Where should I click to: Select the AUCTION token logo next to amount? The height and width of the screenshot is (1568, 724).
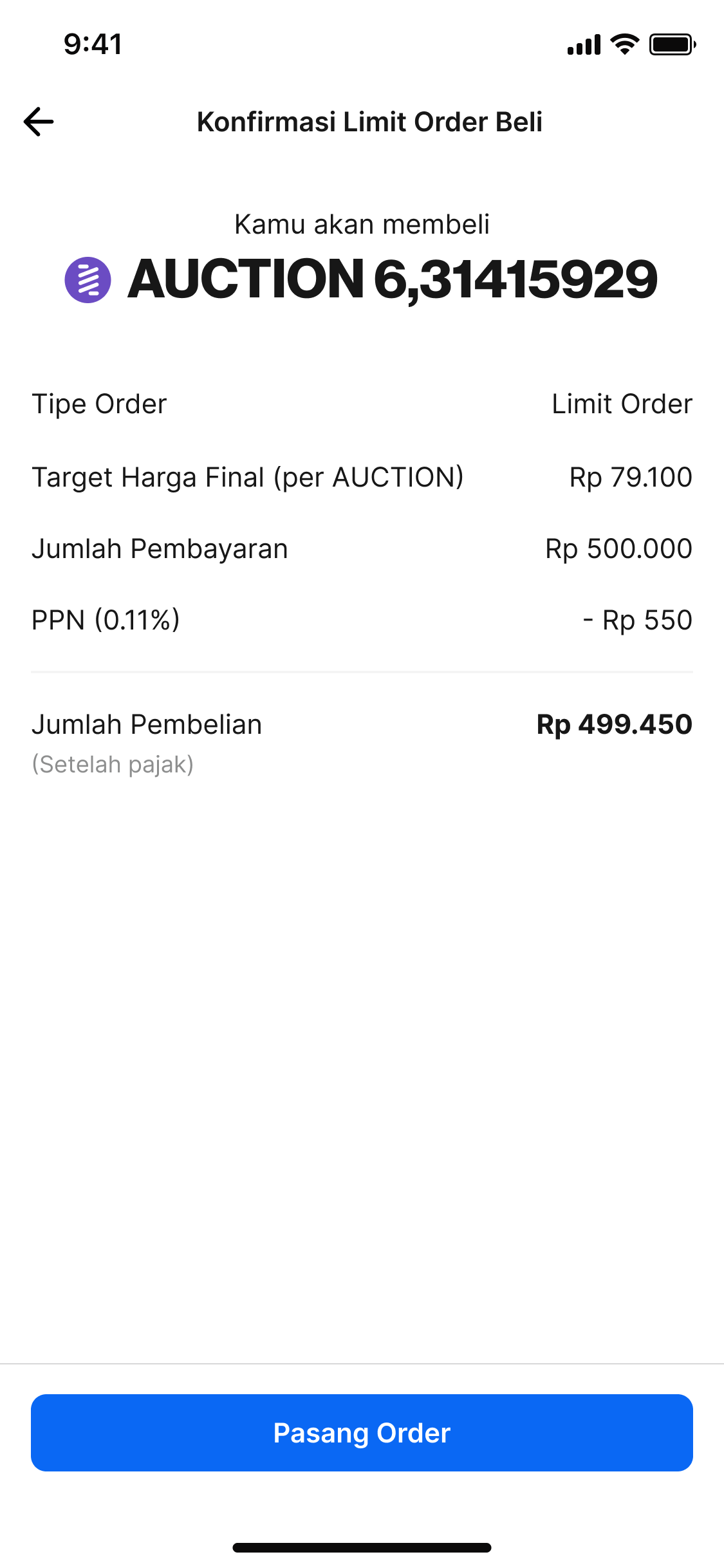[89, 280]
